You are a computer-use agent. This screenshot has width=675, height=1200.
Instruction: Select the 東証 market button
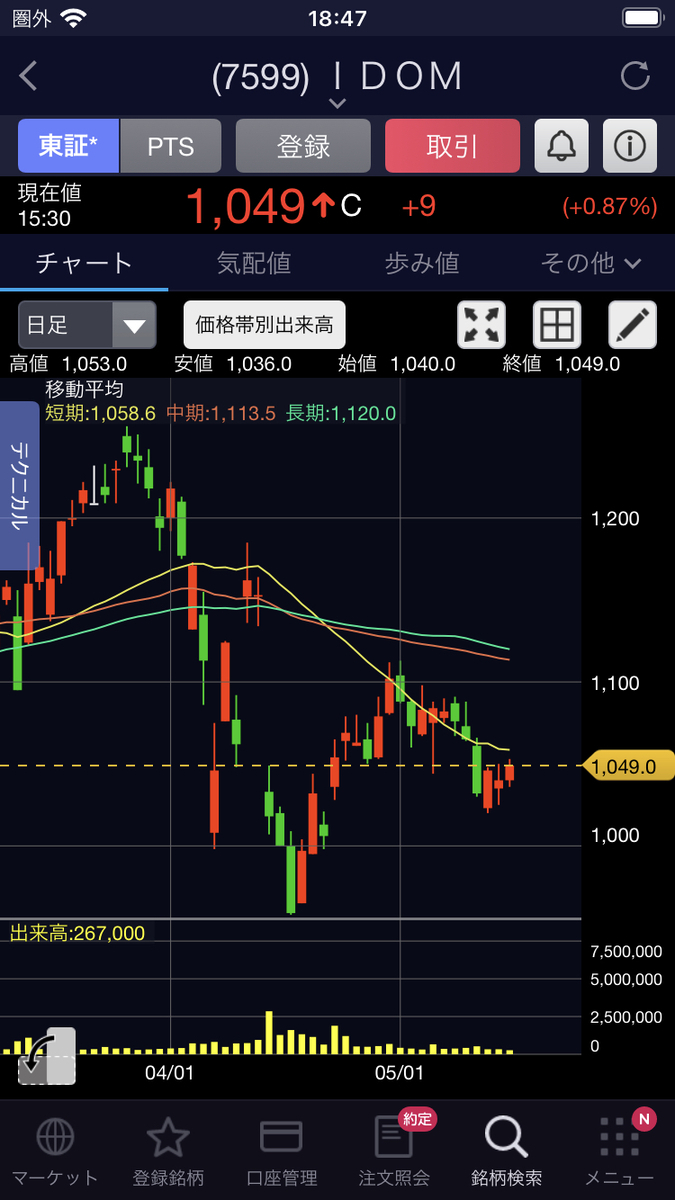click(69, 146)
